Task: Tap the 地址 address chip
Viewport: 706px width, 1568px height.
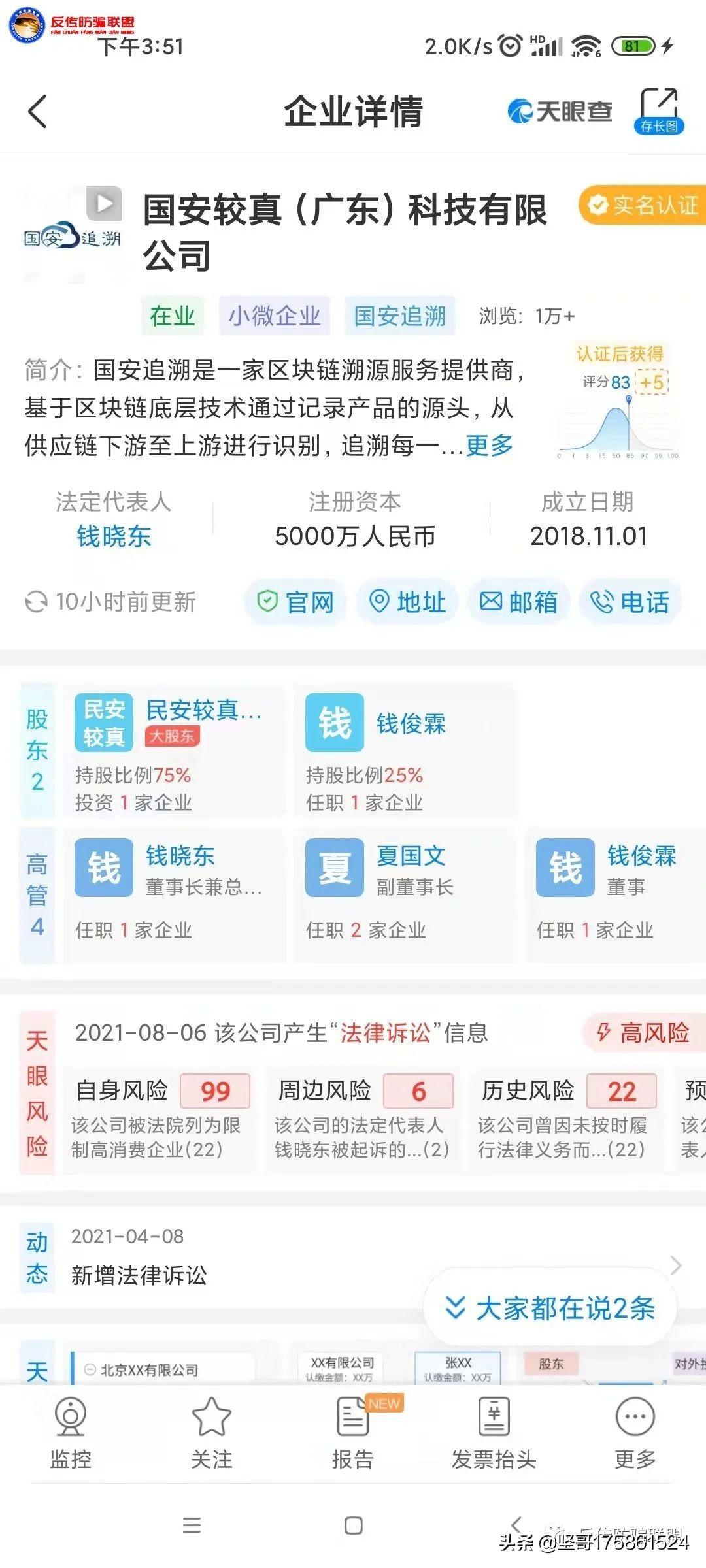Action: (407, 602)
